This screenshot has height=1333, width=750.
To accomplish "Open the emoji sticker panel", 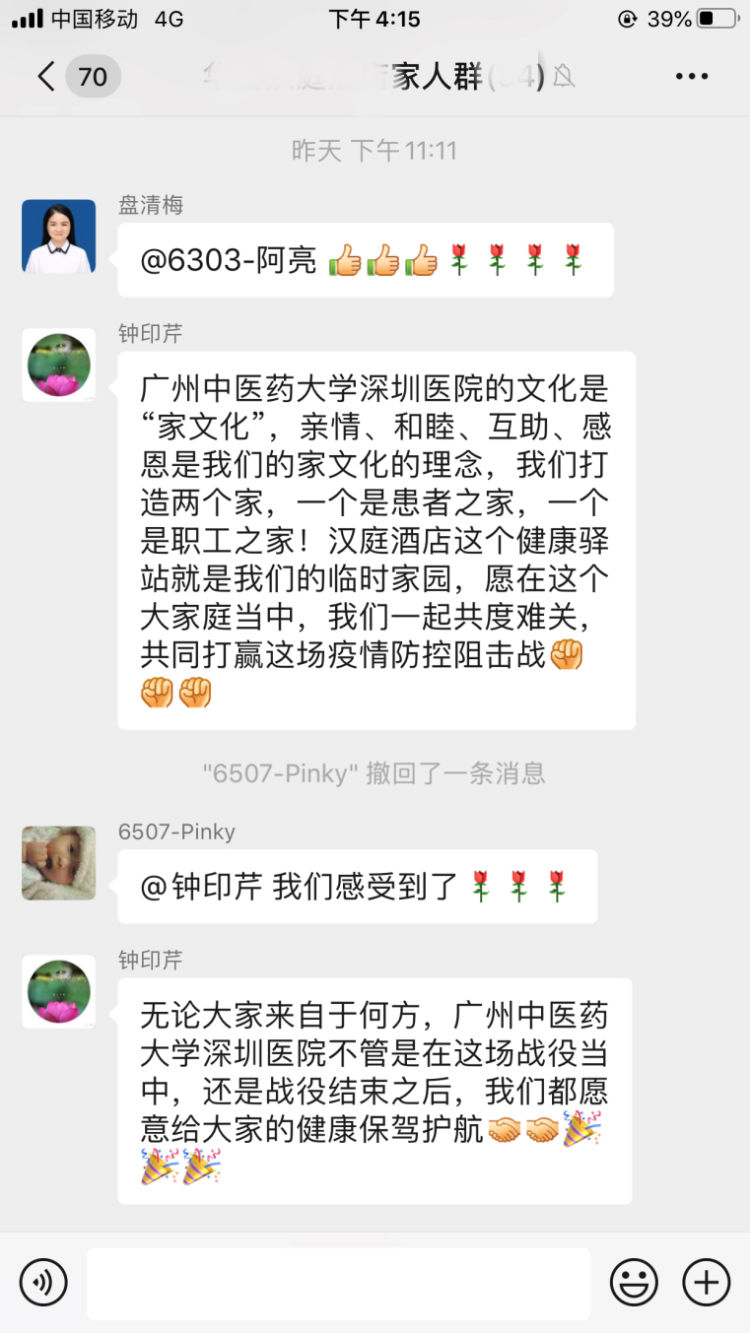I will click(x=634, y=1282).
